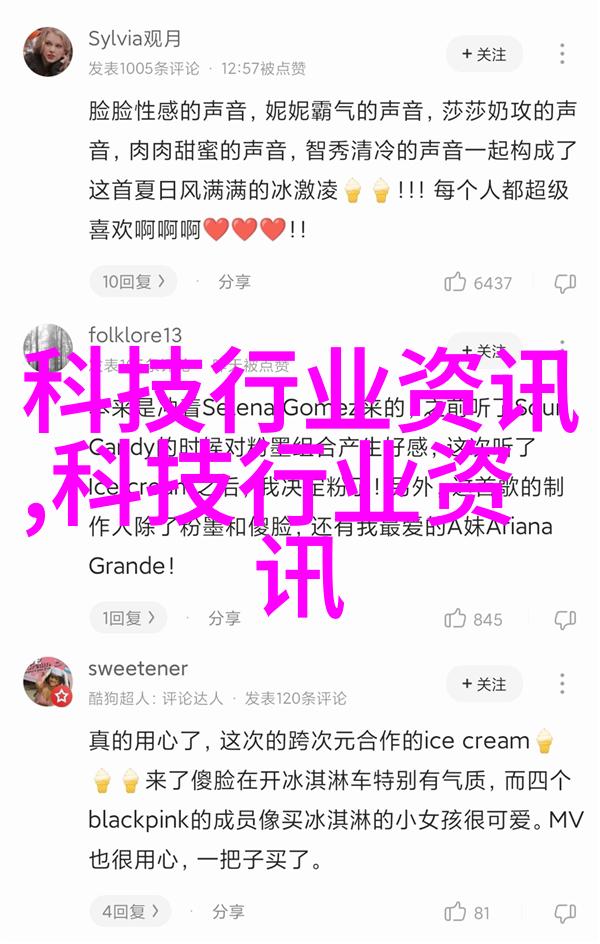Open overflow menu on Sylvia观月's comment
This screenshot has width=600, height=944.
click(x=563, y=54)
